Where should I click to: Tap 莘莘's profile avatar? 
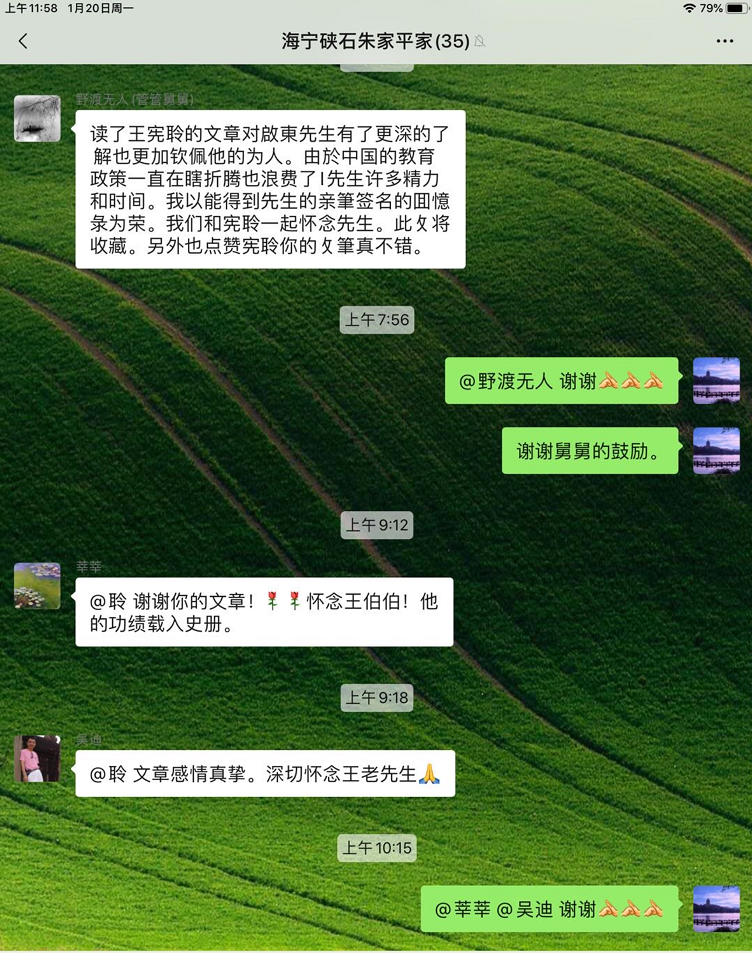tap(37, 586)
